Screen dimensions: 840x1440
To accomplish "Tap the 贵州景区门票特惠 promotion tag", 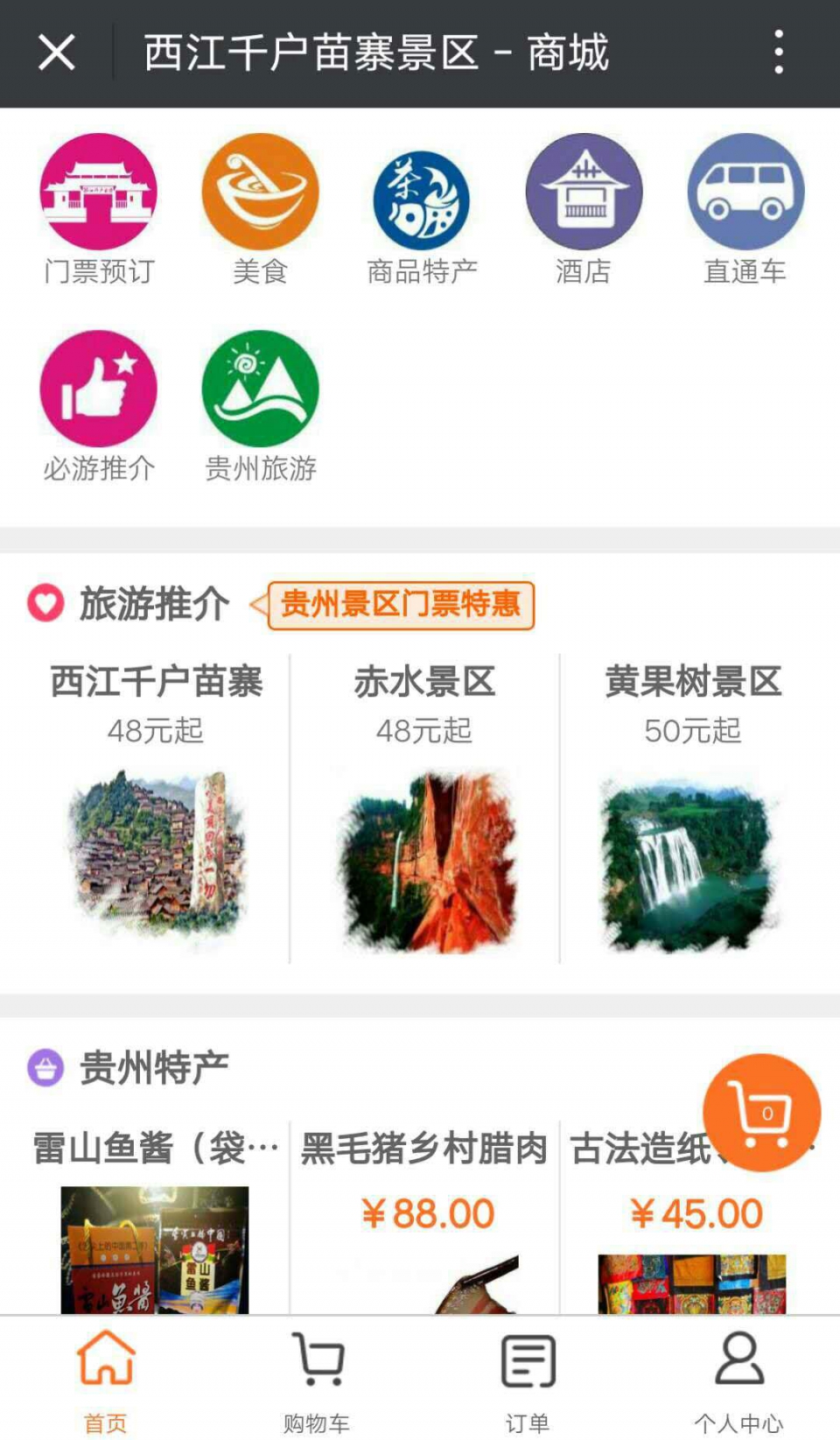I will (400, 605).
